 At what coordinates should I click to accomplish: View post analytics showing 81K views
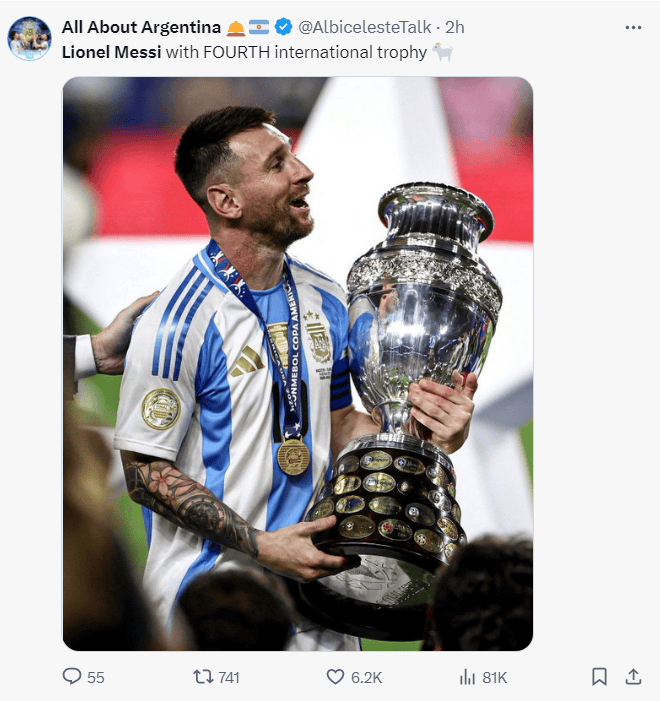tap(468, 677)
